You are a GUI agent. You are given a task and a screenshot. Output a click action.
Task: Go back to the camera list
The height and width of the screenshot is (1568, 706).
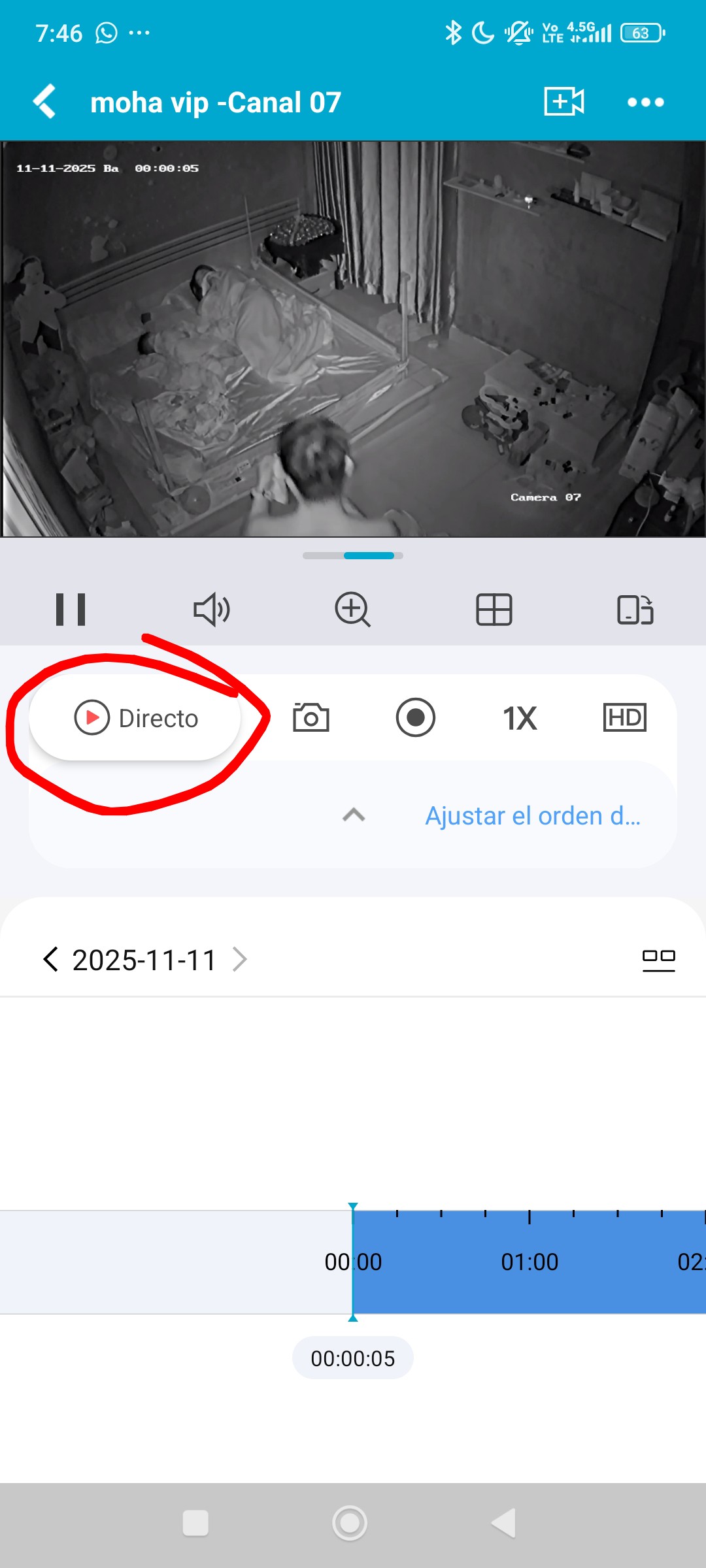43,102
